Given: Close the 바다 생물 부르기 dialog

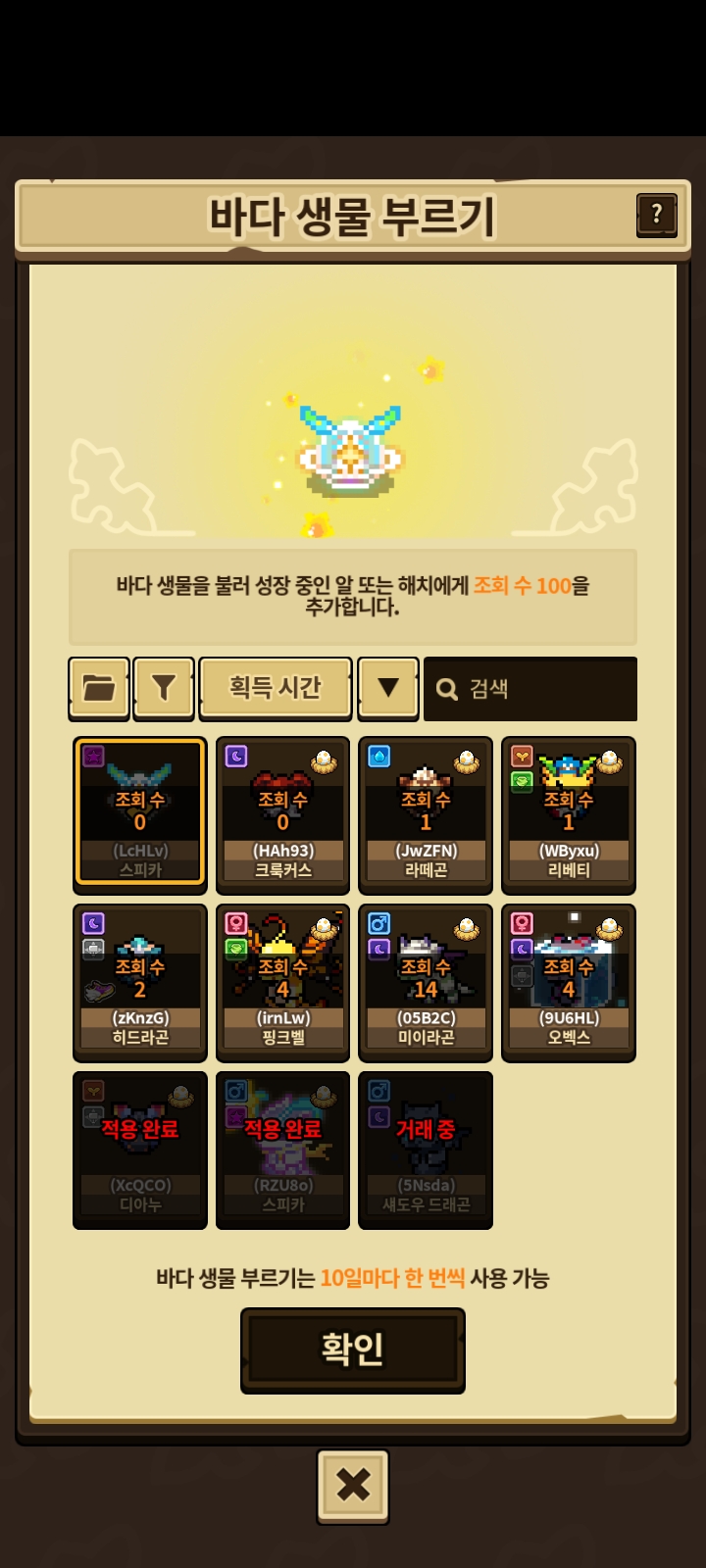Looking at the screenshot, I should [353, 1486].
